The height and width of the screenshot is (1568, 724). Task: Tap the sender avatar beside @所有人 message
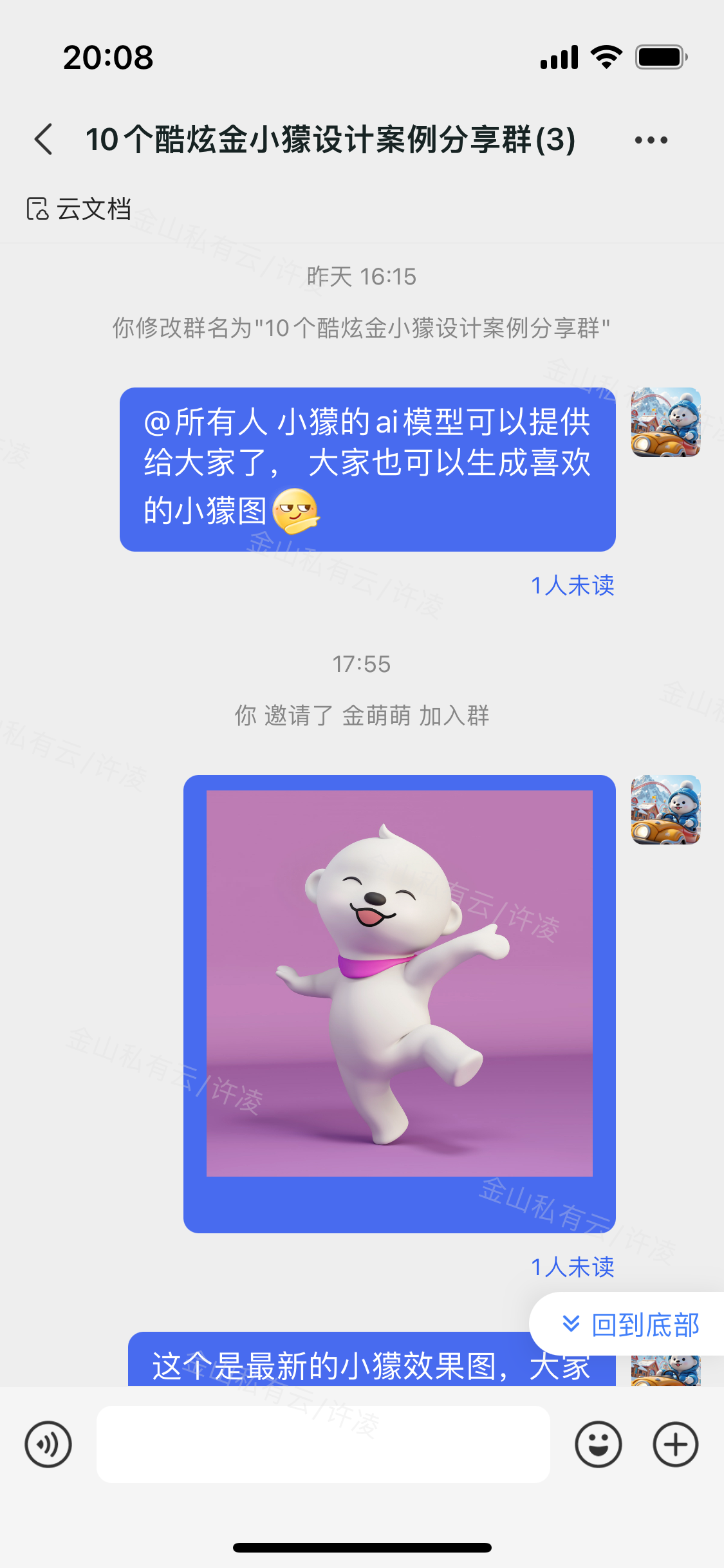665,422
